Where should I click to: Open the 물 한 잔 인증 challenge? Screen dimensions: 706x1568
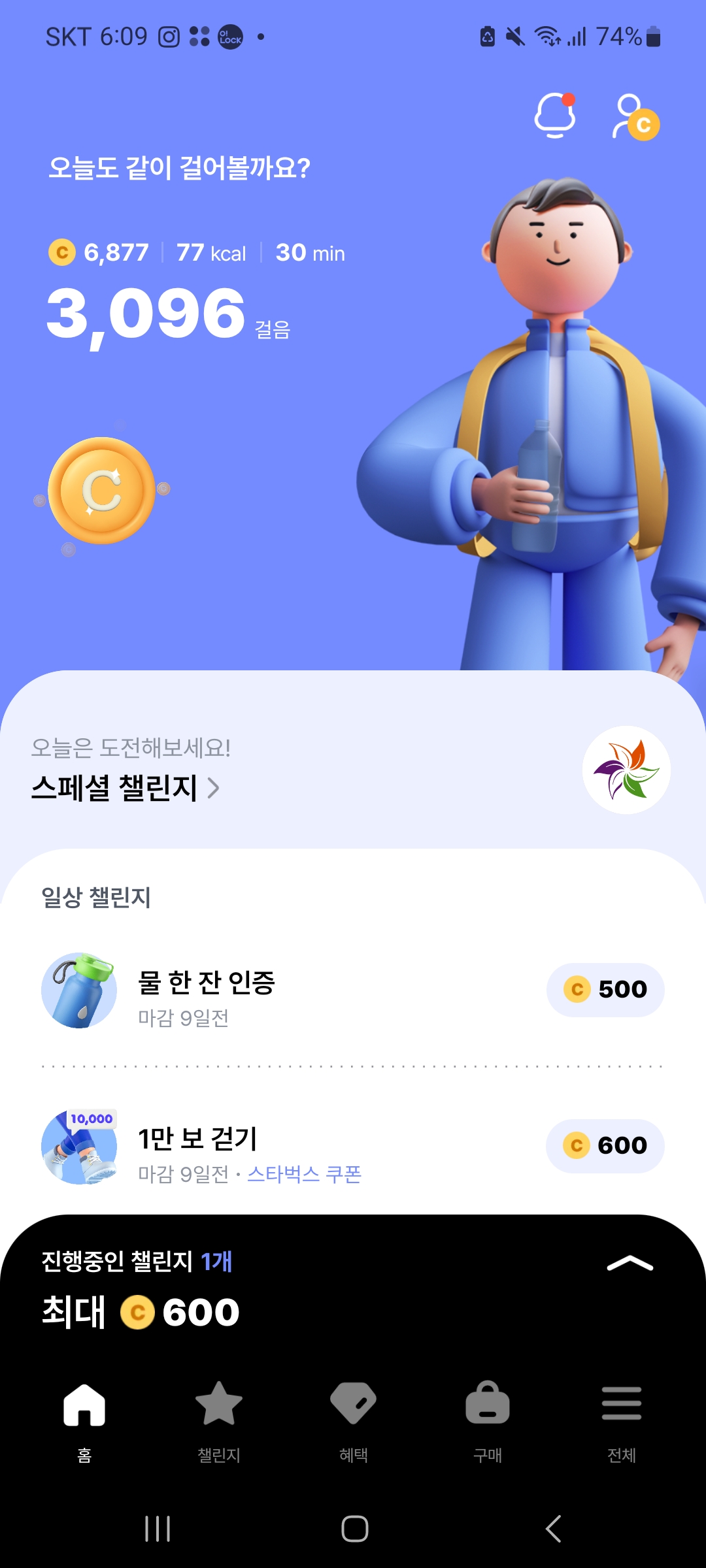pyautogui.click(x=207, y=990)
